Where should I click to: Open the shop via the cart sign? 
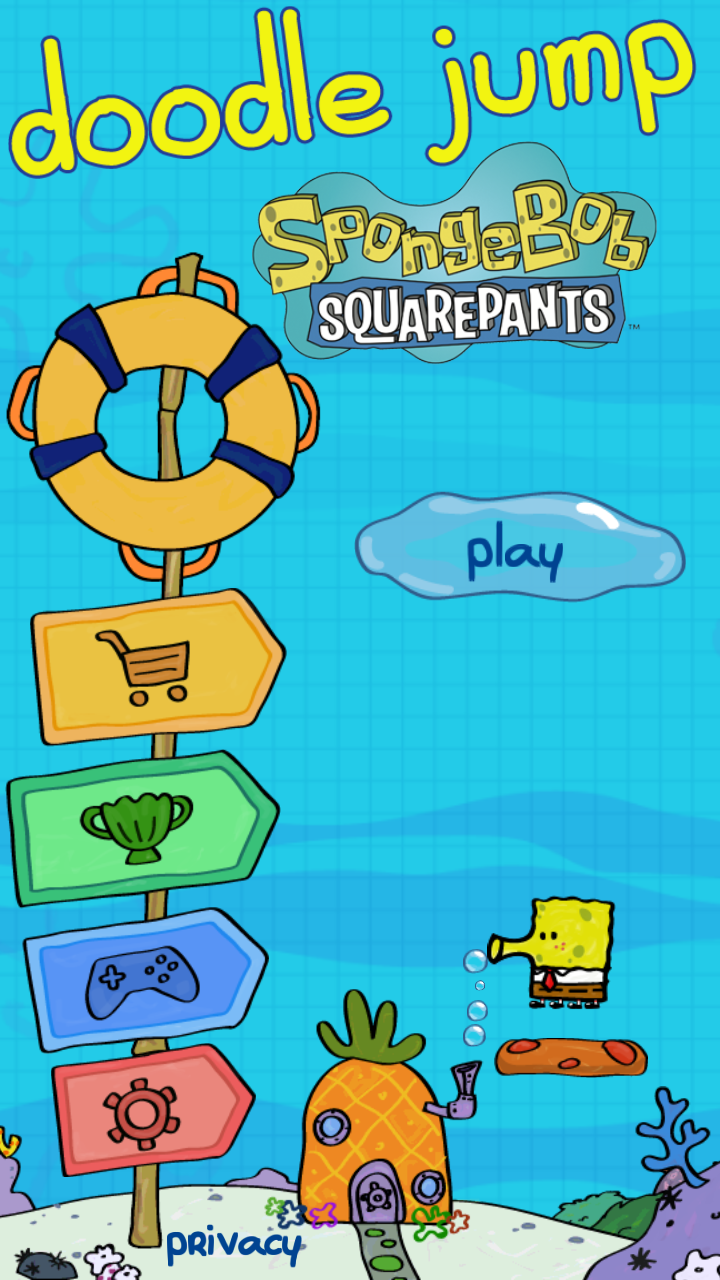tap(152, 665)
